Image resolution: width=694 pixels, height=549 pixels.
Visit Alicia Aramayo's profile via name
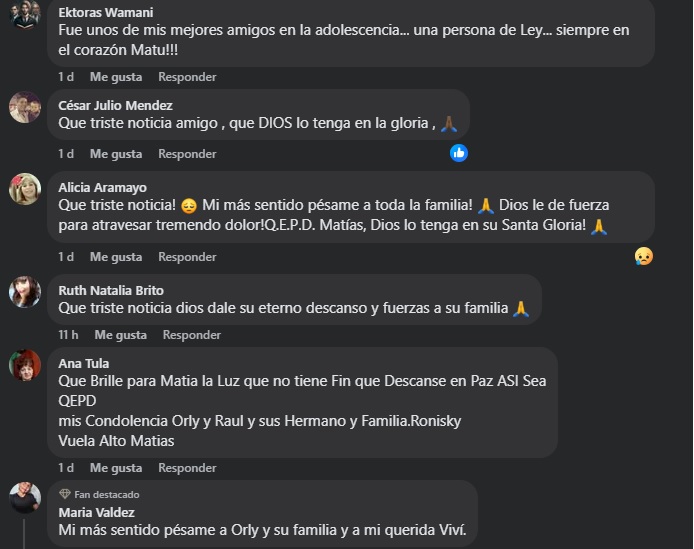(104, 187)
